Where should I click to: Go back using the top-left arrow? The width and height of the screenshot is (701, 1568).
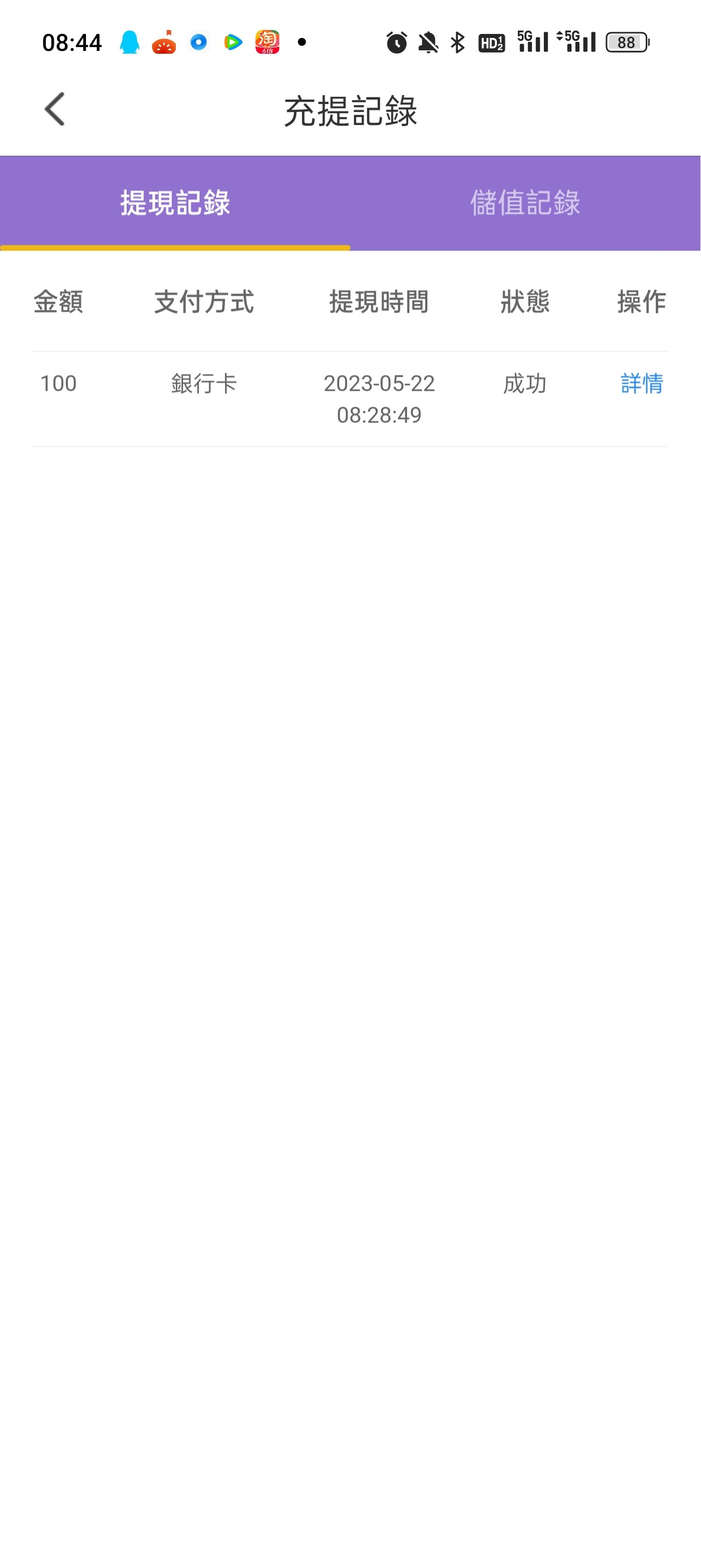55,110
